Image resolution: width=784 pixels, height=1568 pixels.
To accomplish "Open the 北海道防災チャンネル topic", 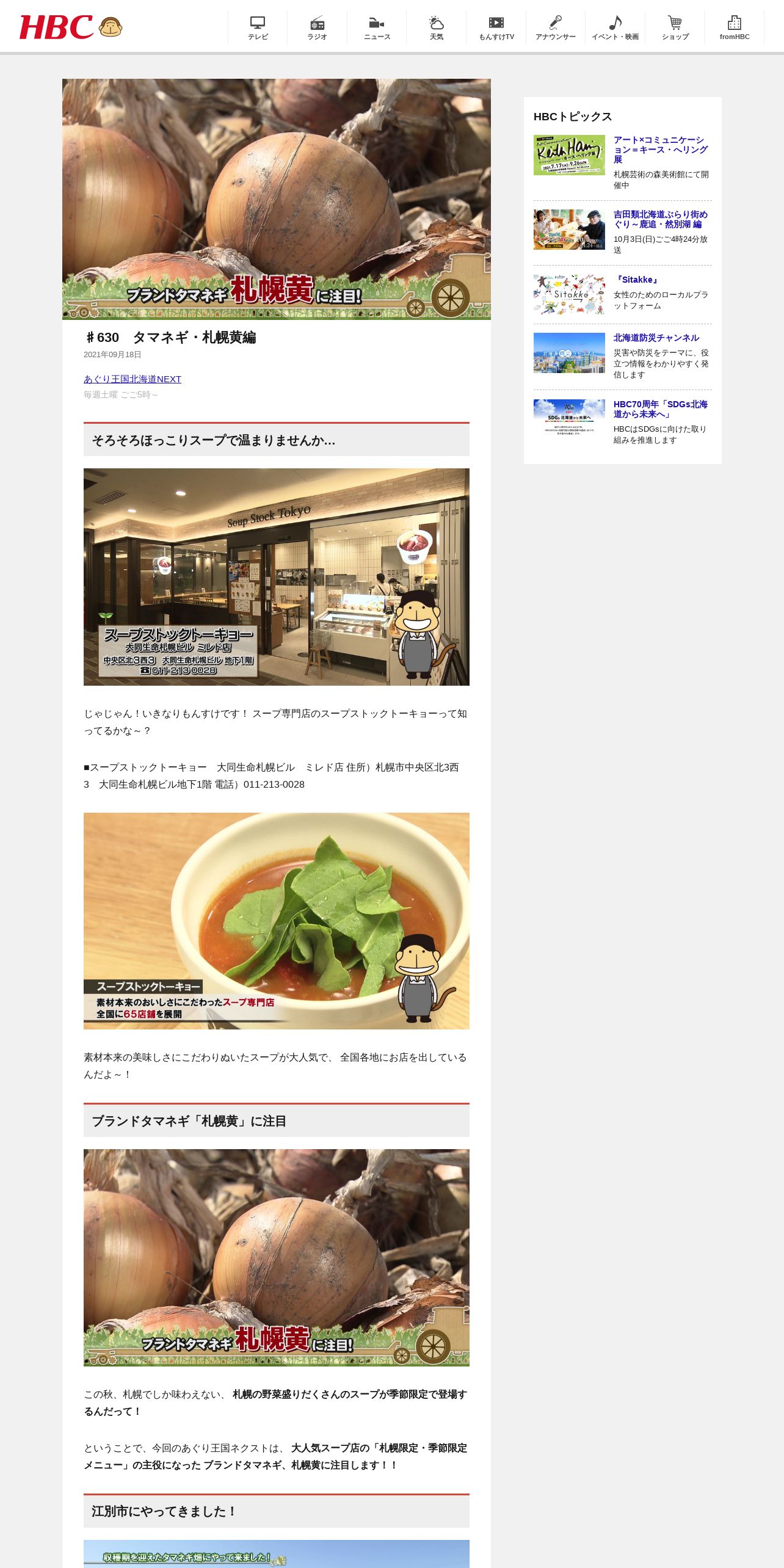I will point(656,338).
